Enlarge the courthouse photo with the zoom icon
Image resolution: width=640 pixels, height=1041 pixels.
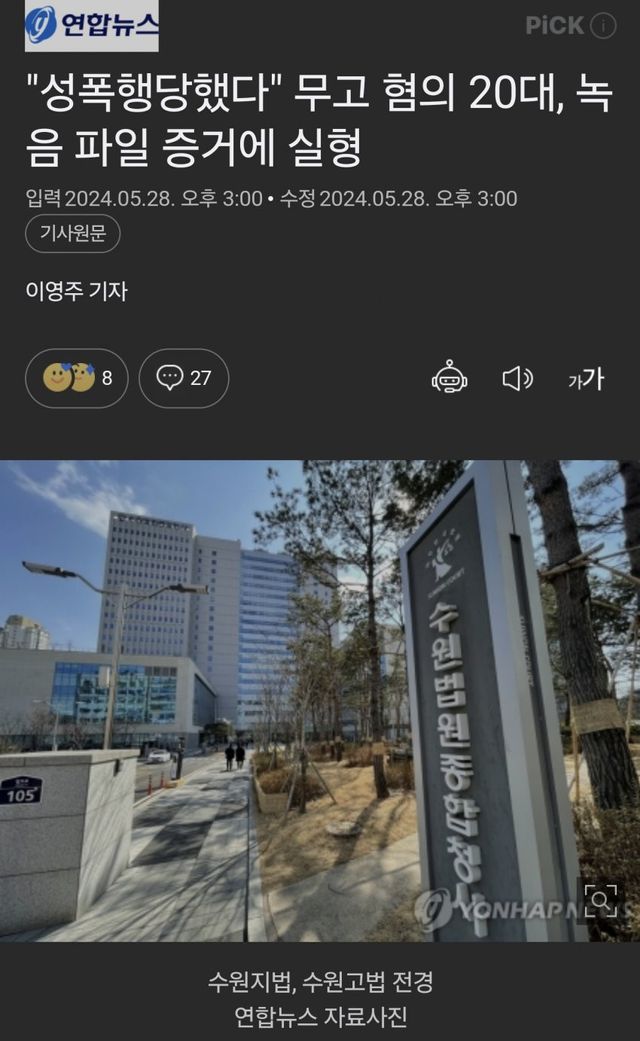pyautogui.click(x=601, y=901)
